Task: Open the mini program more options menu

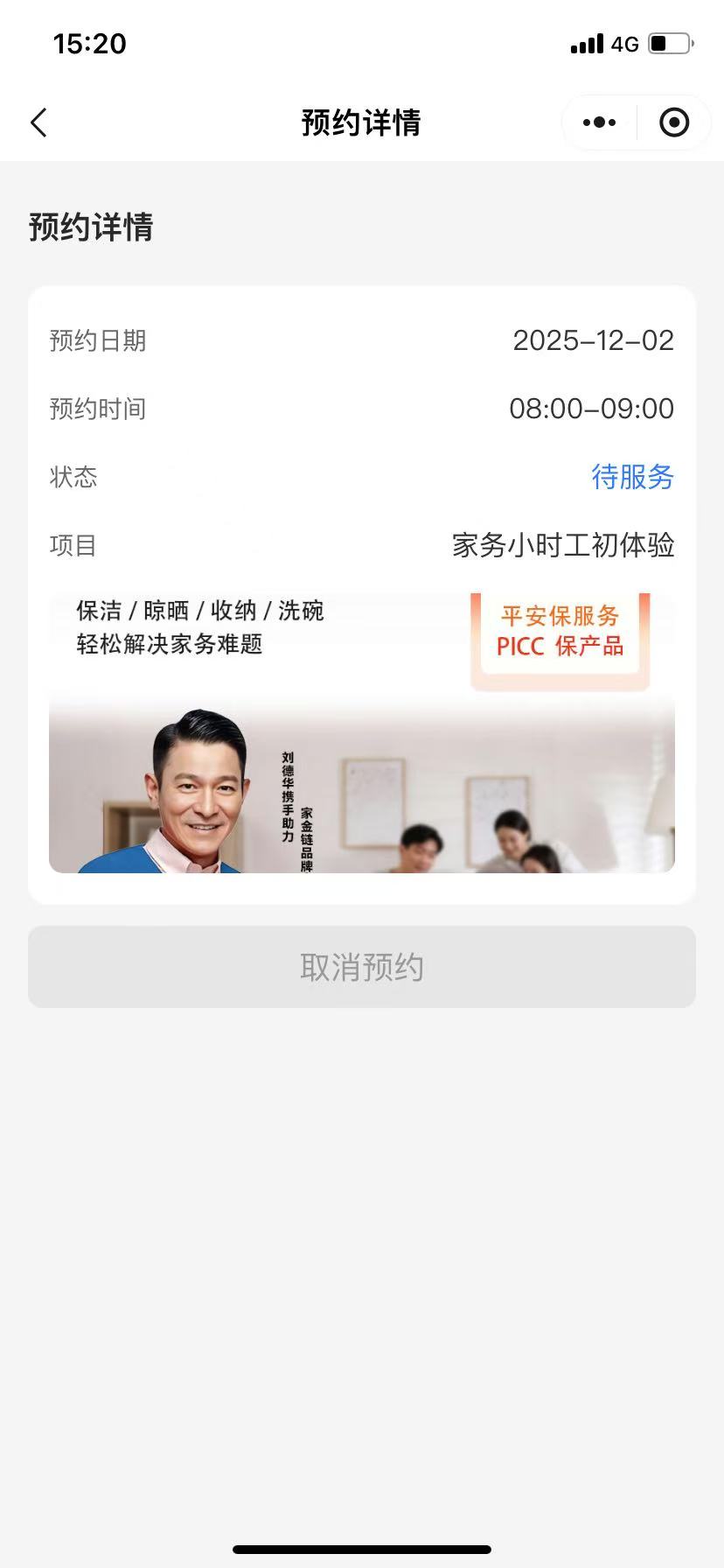Action: [x=599, y=122]
